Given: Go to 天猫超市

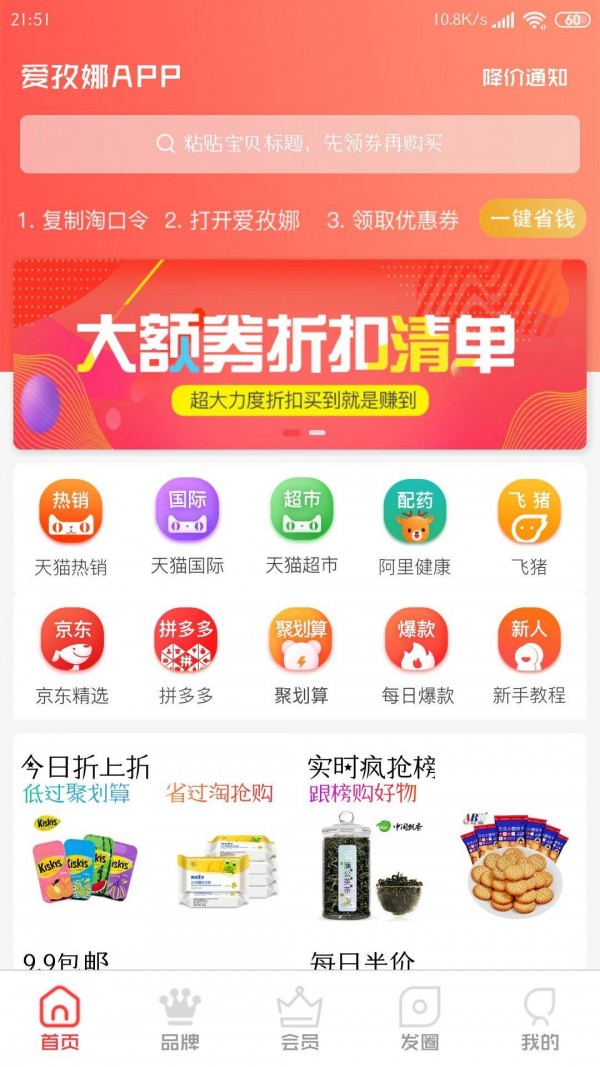Looking at the screenshot, I should (301, 527).
